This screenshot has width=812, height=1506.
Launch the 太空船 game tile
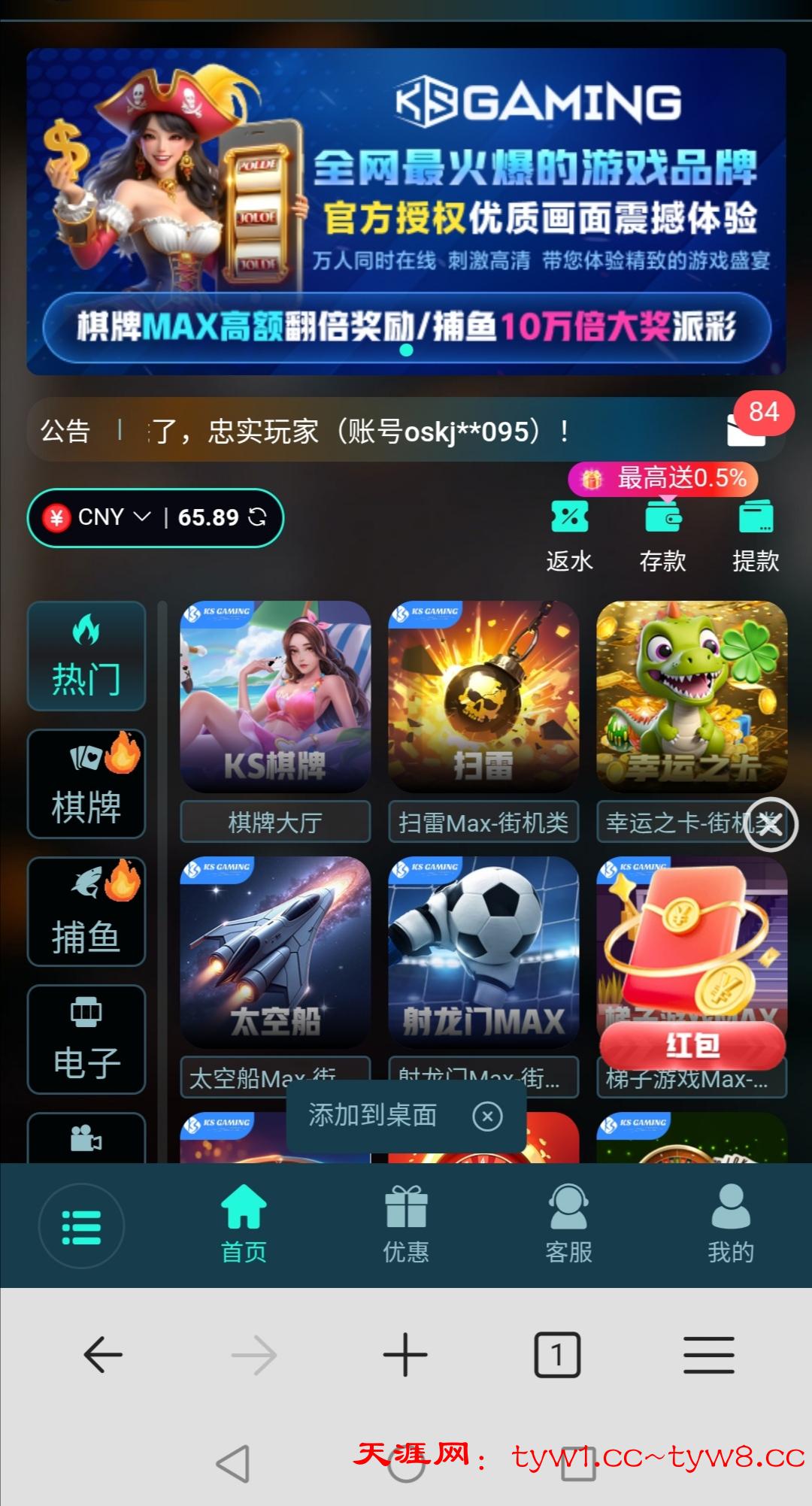click(x=275, y=952)
